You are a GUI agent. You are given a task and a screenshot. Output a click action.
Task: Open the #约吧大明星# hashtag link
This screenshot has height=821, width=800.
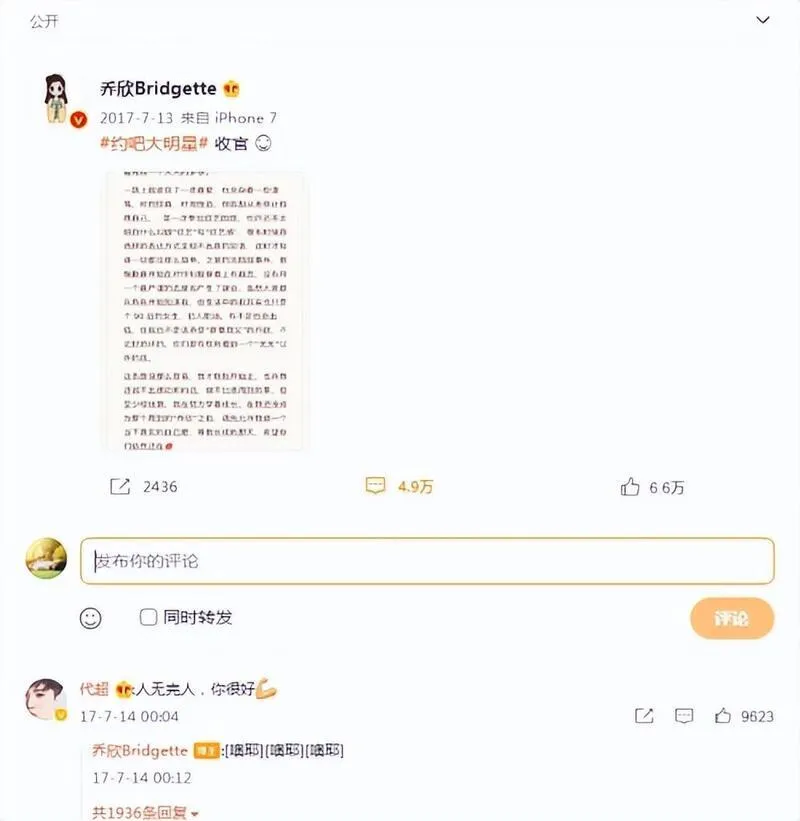pos(154,143)
